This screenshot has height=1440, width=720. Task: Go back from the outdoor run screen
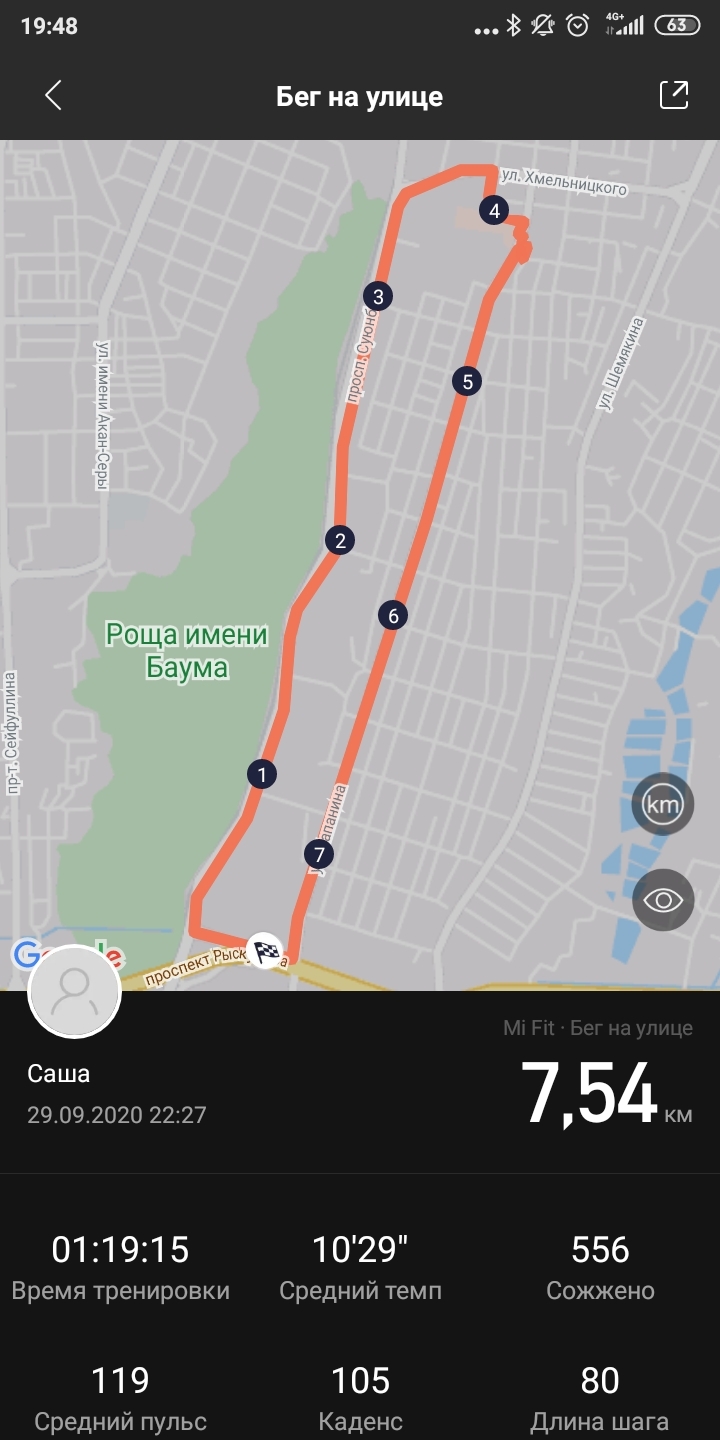pyautogui.click(x=53, y=96)
